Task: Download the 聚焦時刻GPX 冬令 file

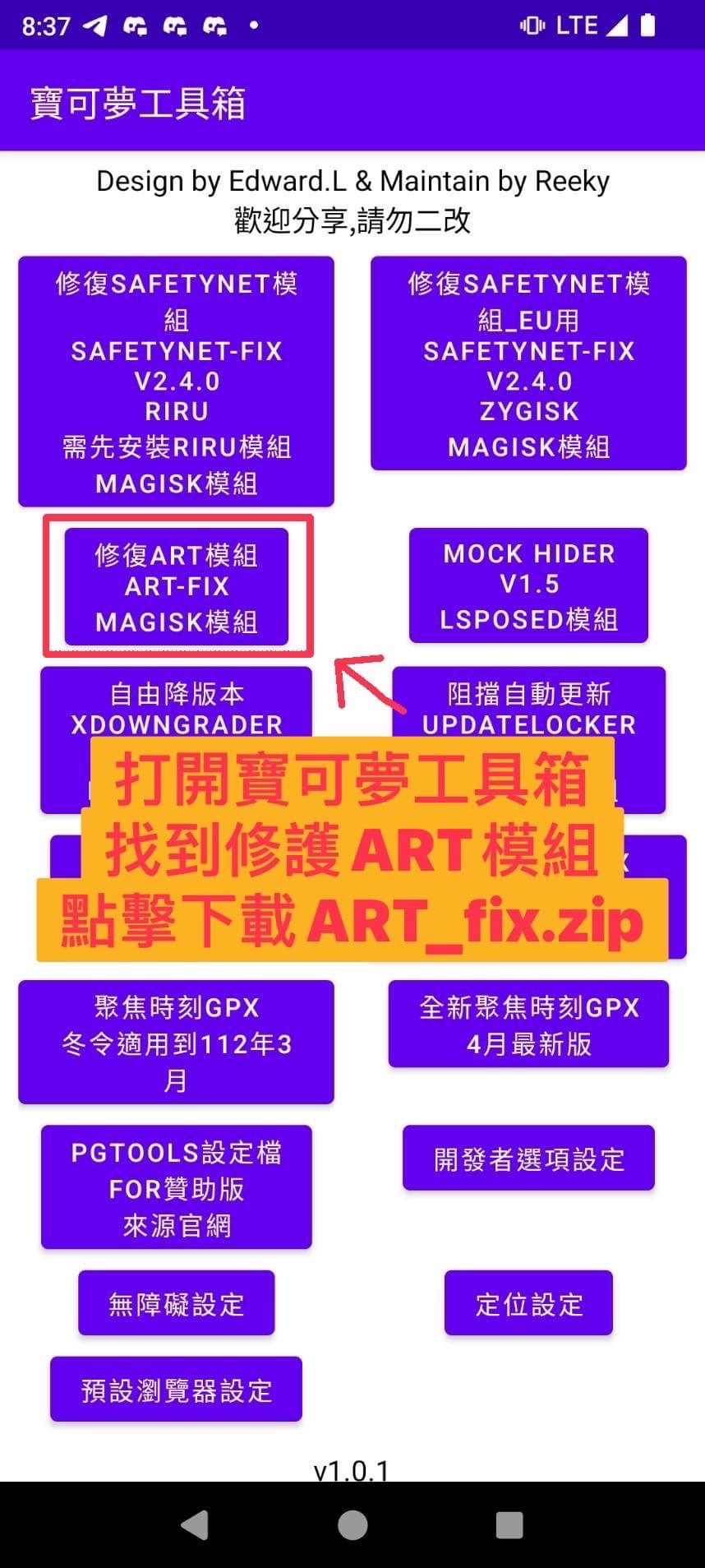Action: [176, 1042]
